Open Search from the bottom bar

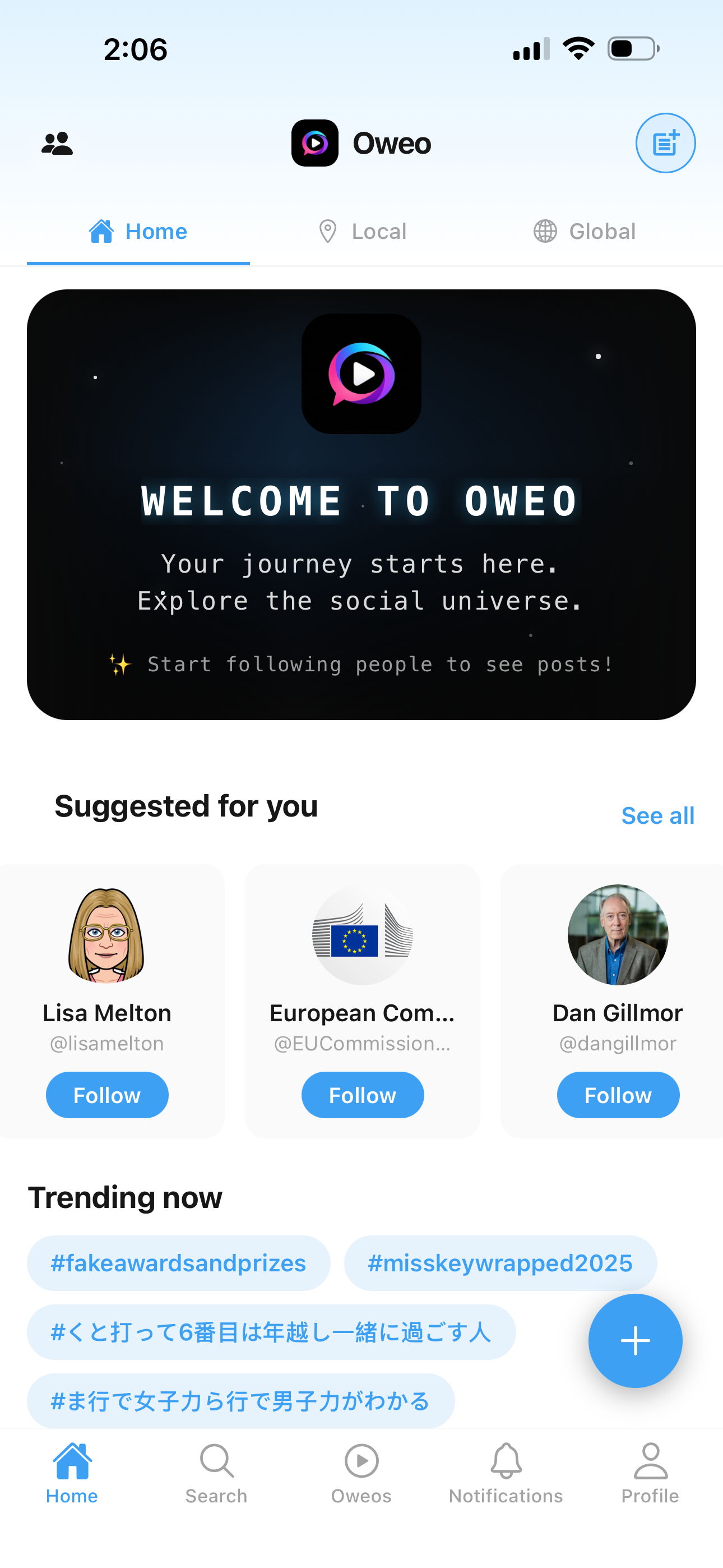click(217, 1461)
